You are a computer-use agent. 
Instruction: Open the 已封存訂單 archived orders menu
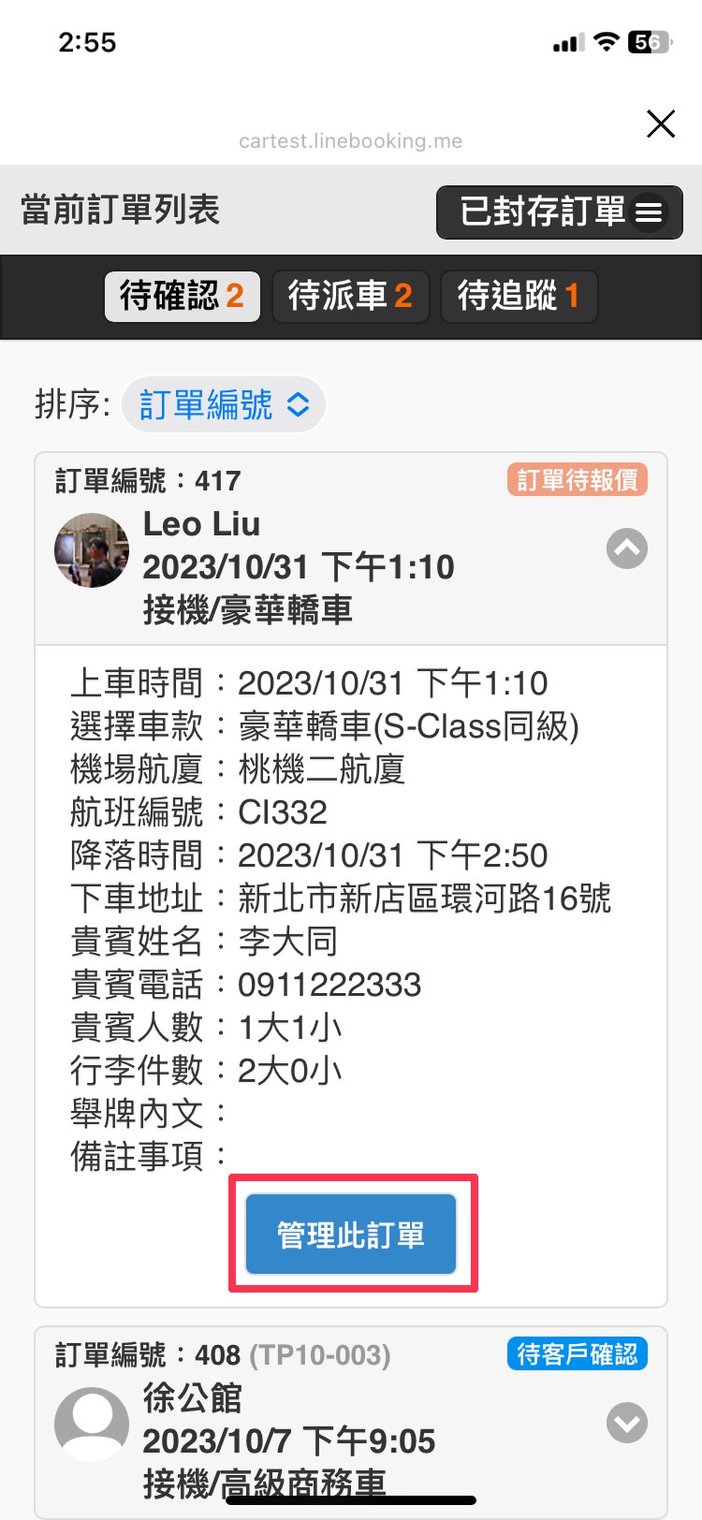click(559, 212)
